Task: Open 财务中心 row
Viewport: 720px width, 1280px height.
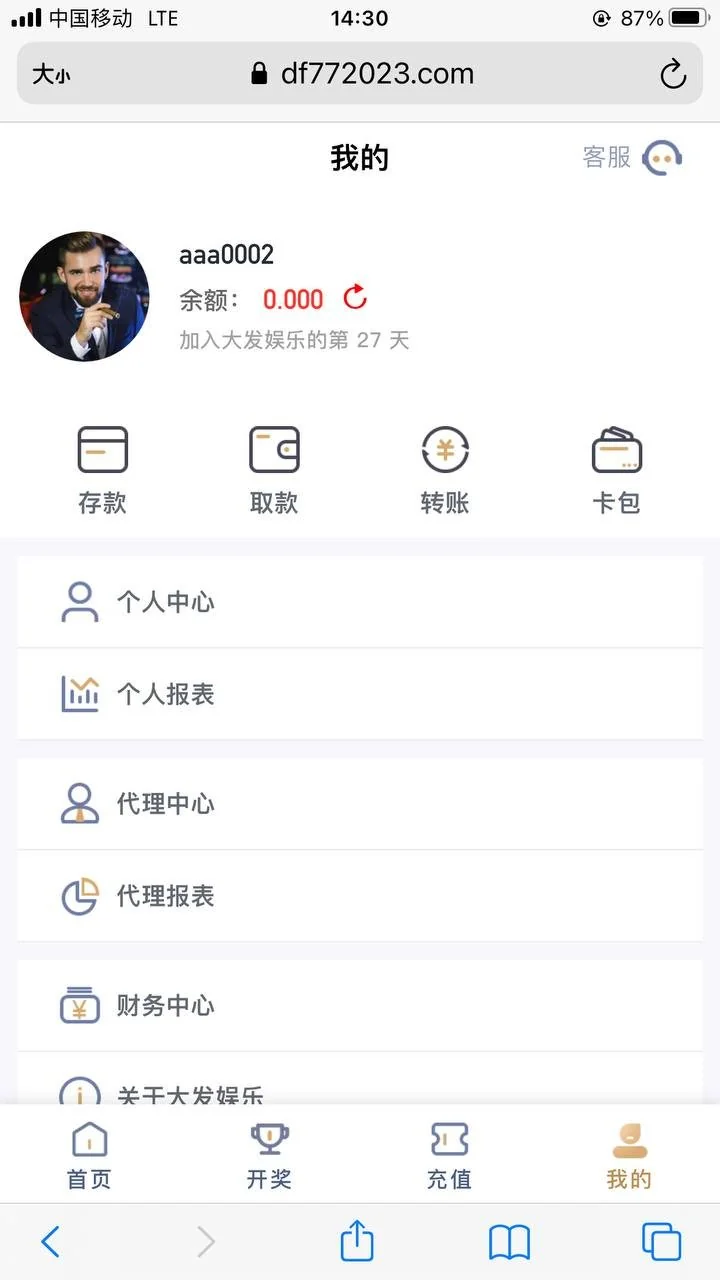Action: (360, 1006)
